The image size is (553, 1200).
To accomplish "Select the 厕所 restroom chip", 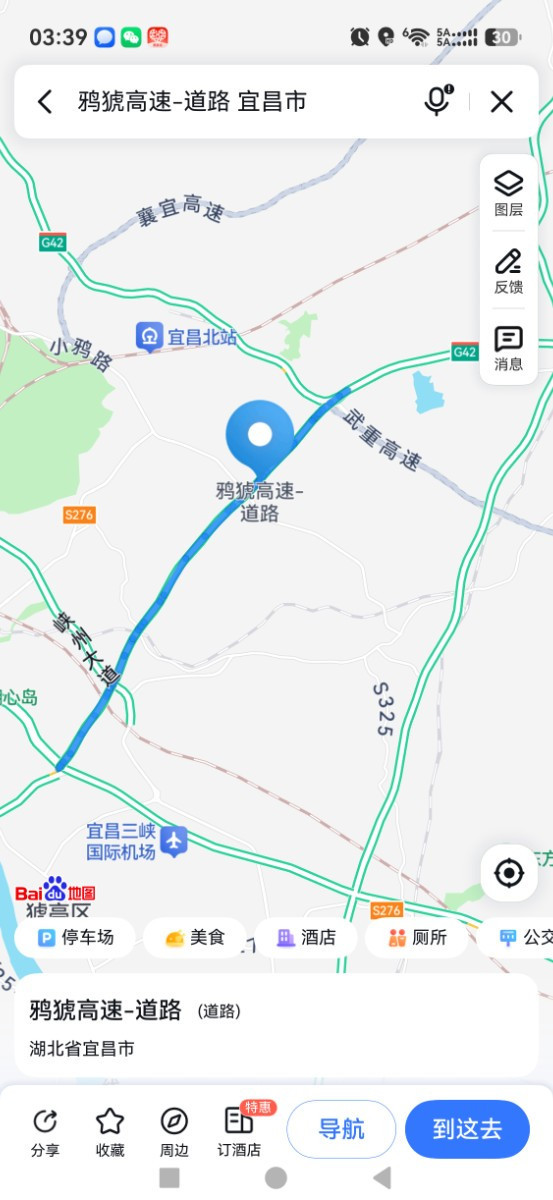I will (416, 938).
